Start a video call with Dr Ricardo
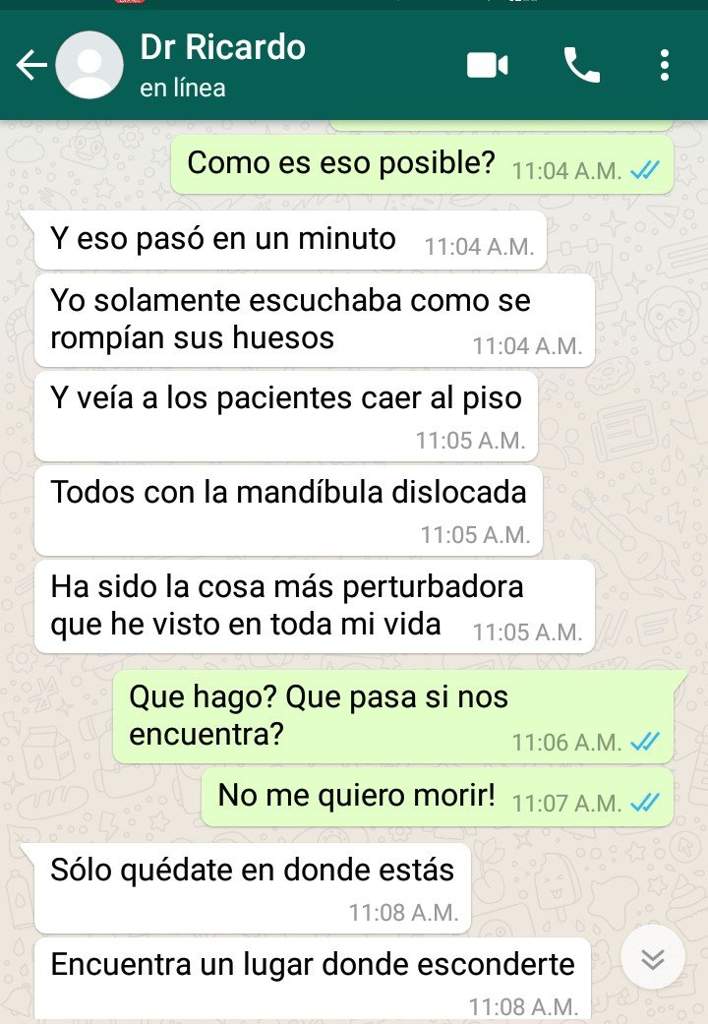Screen dimensions: 708x1024 487,66
